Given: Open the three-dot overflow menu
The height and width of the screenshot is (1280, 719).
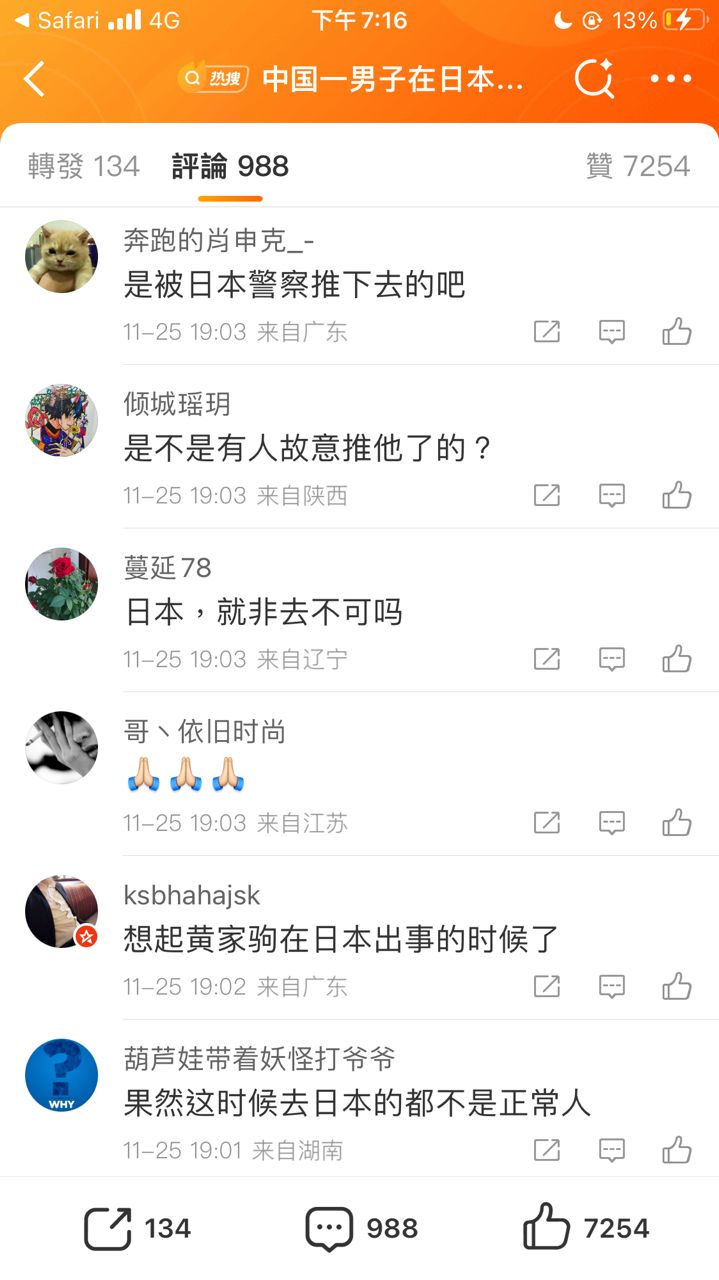Looking at the screenshot, I should pyautogui.click(x=671, y=79).
